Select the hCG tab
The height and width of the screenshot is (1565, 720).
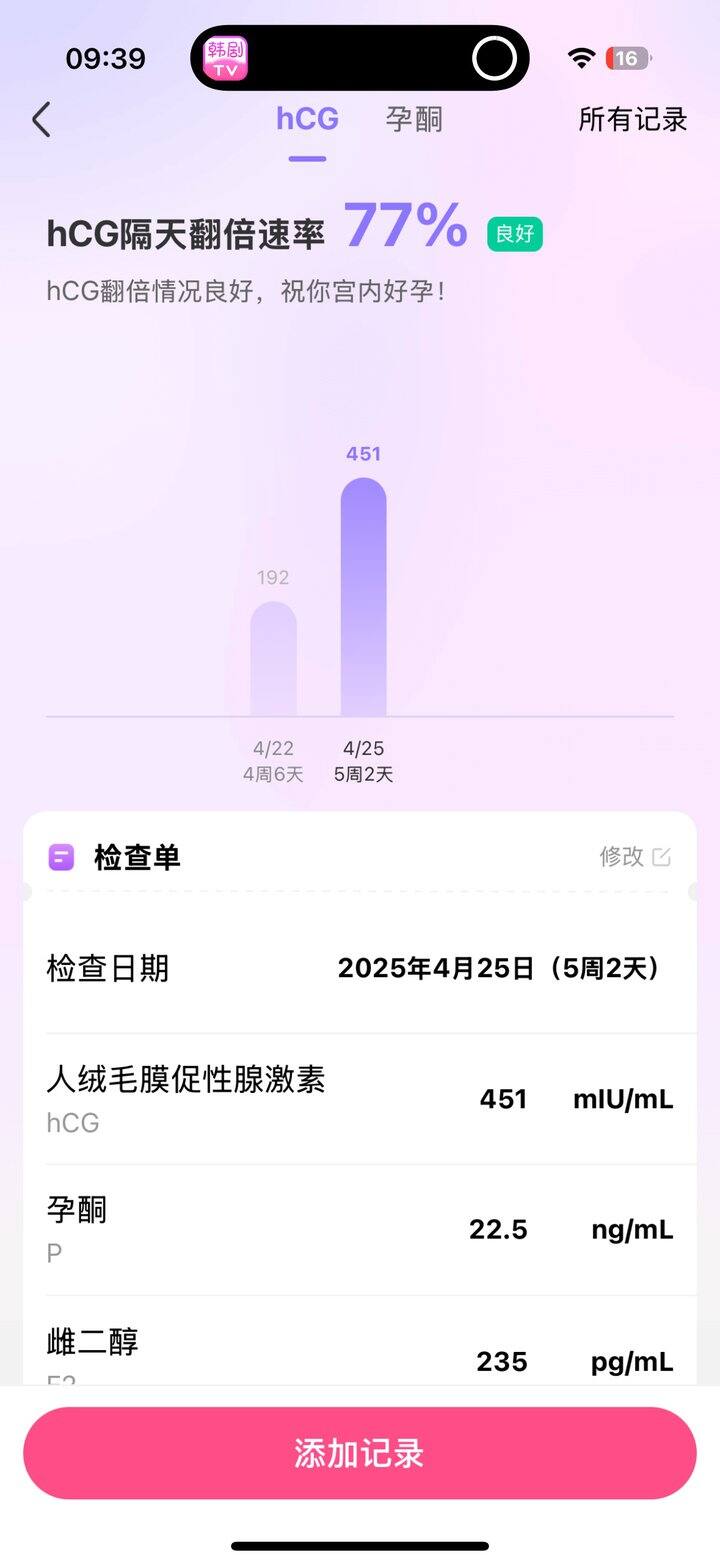coord(307,120)
